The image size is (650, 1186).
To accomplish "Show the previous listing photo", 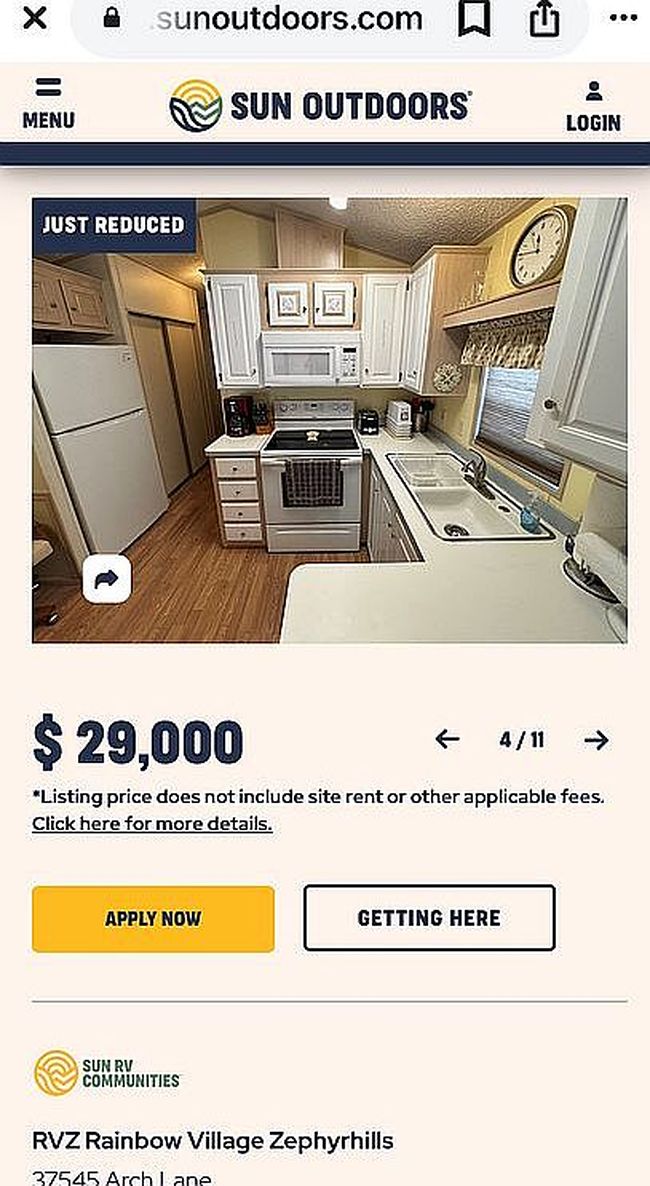I will tap(447, 740).
